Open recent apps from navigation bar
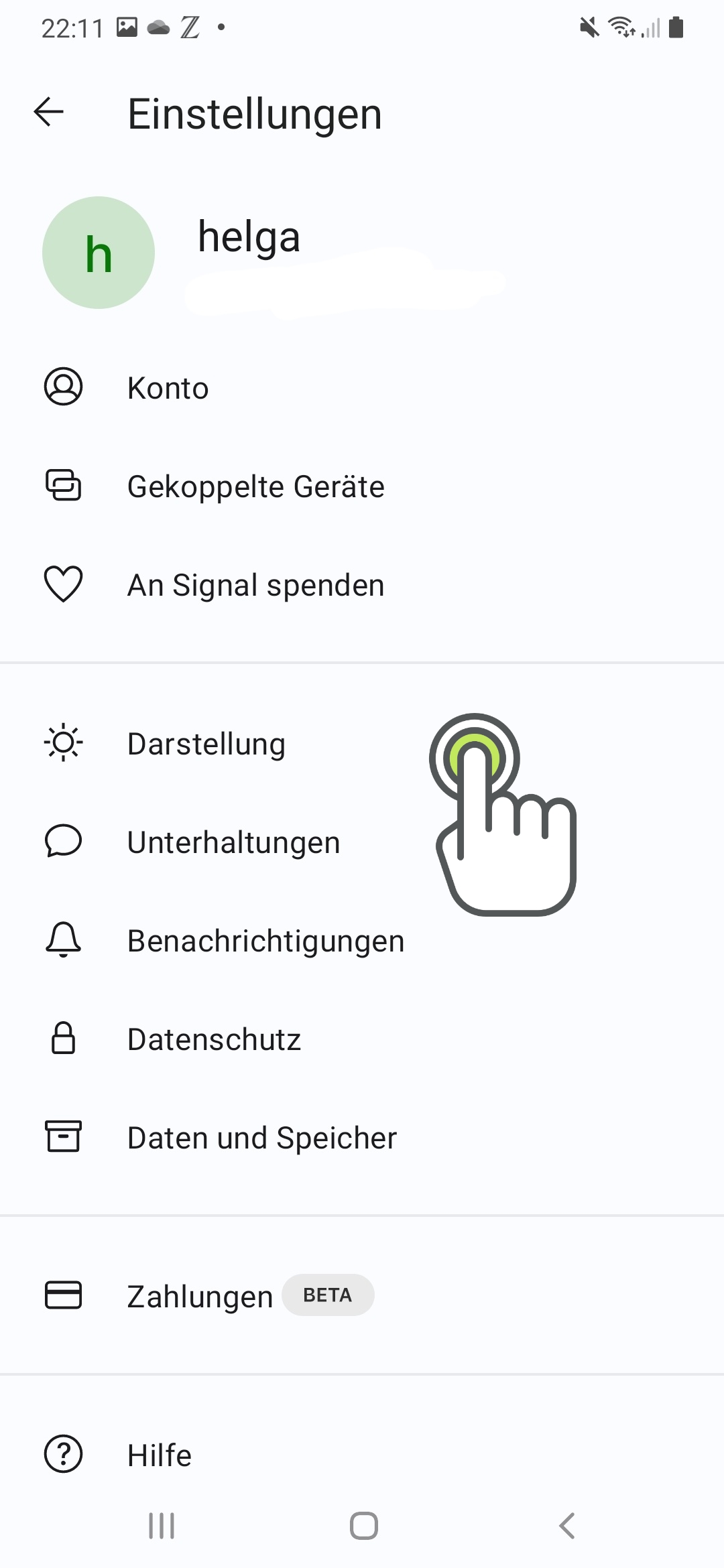This screenshot has height=1568, width=724. click(162, 1526)
